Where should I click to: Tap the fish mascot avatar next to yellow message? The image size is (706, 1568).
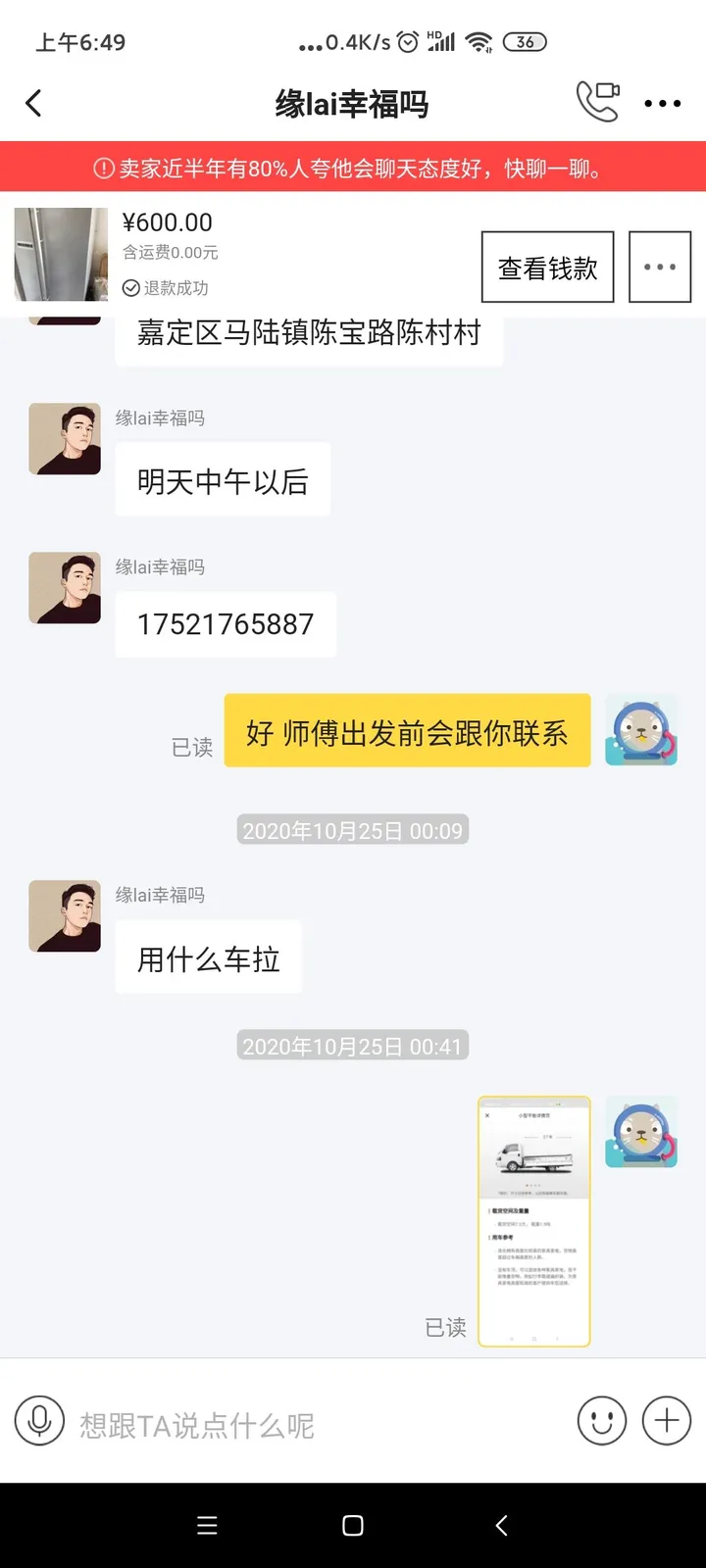[x=641, y=729]
